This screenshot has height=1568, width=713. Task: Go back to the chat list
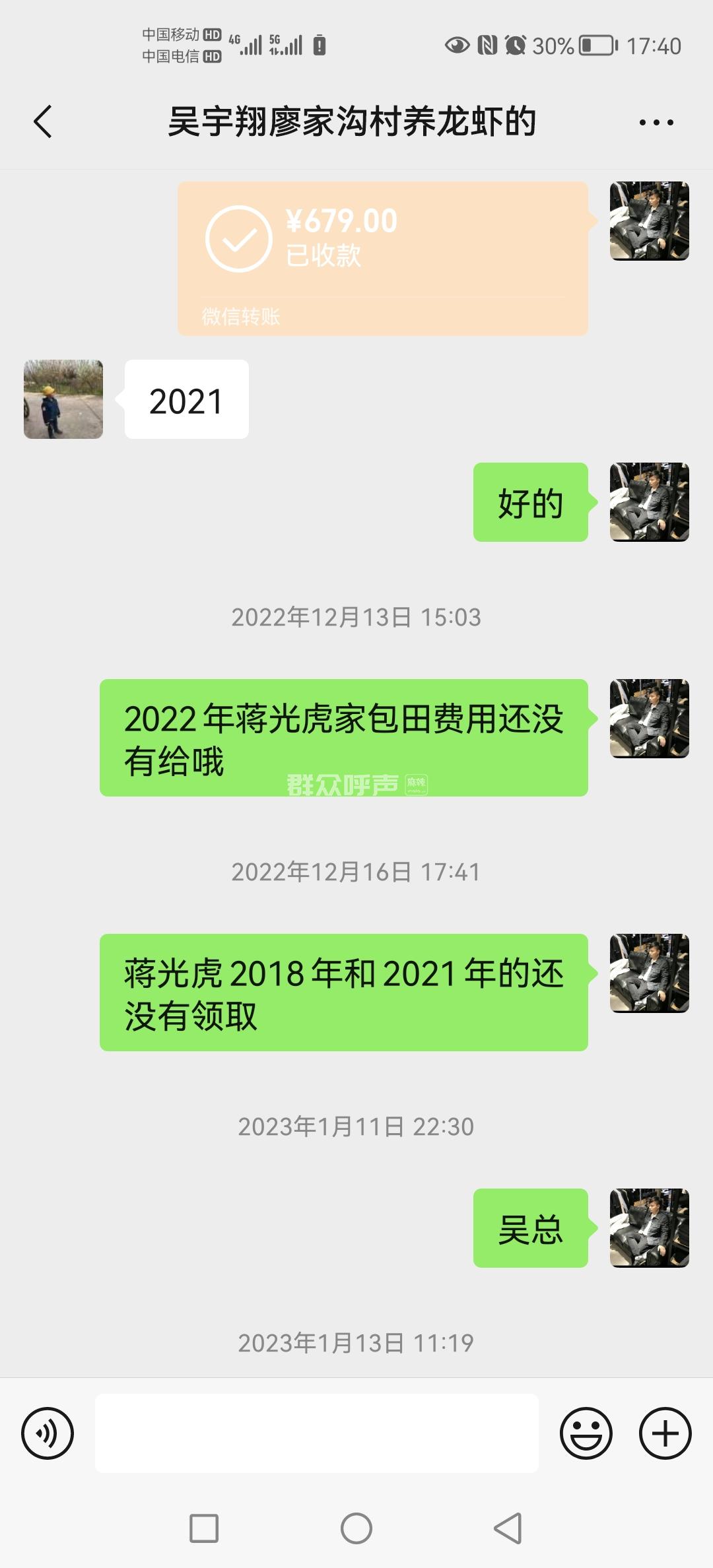click(x=43, y=122)
